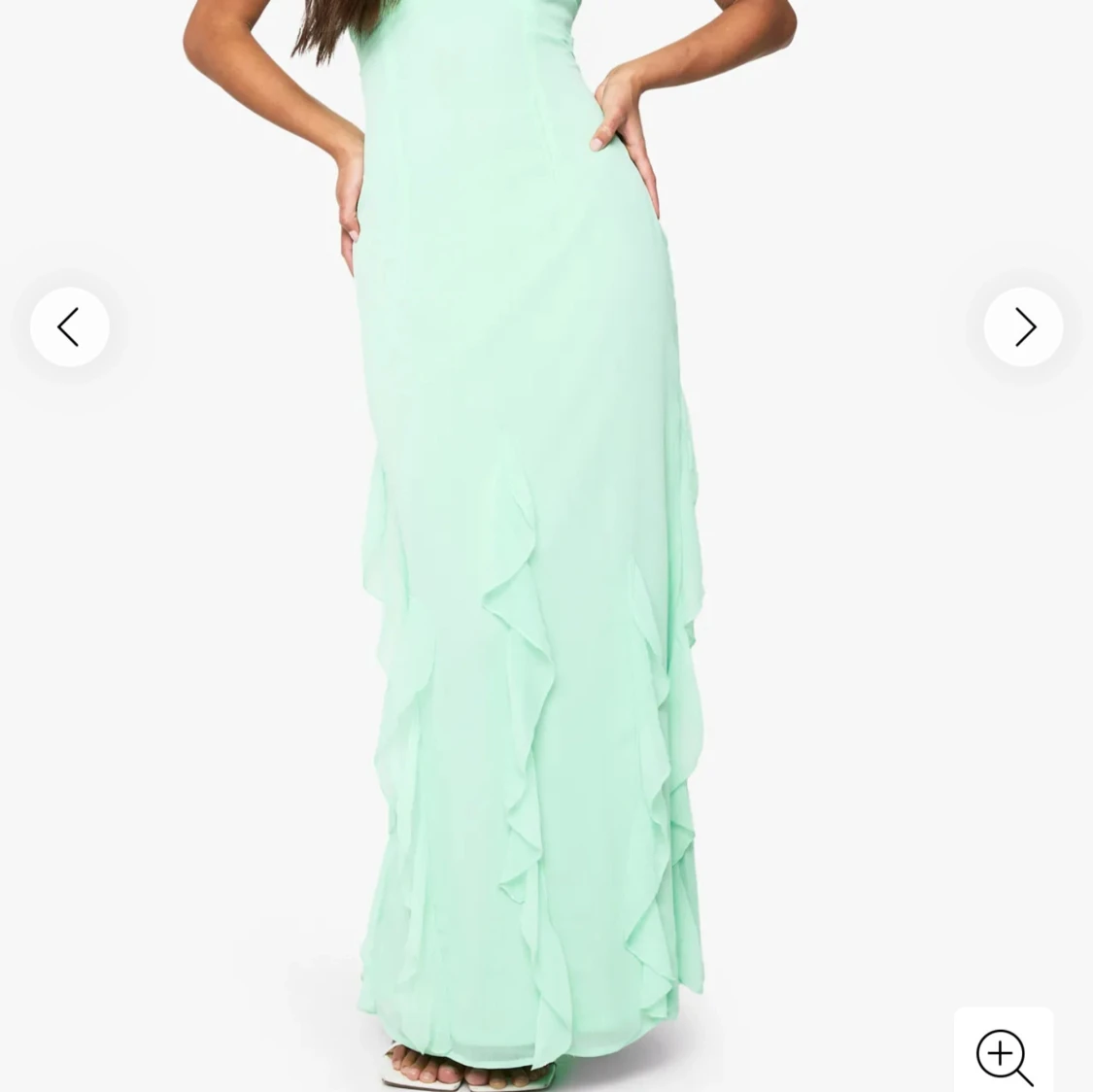
Task: Show the next product photo
Action: [1023, 327]
